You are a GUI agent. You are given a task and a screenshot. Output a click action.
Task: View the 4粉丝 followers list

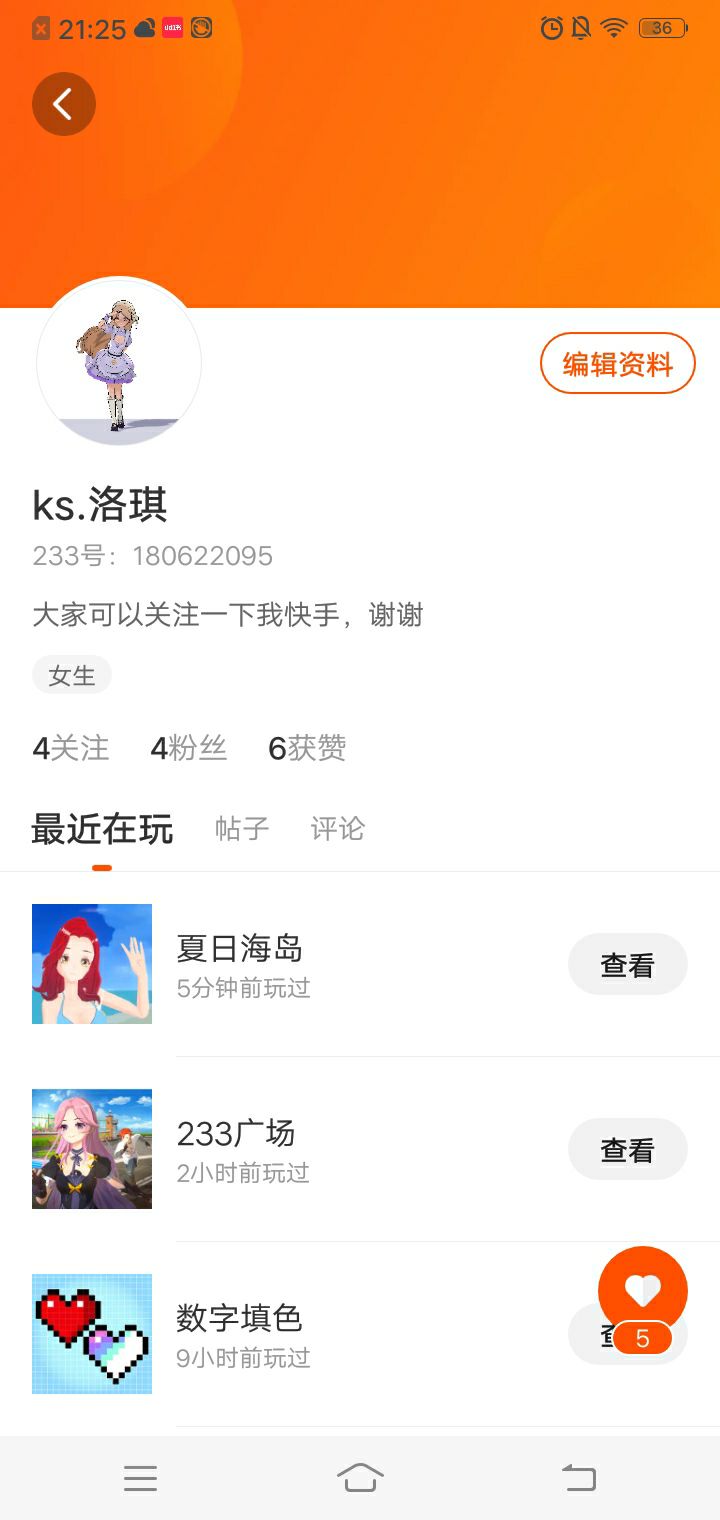point(189,748)
